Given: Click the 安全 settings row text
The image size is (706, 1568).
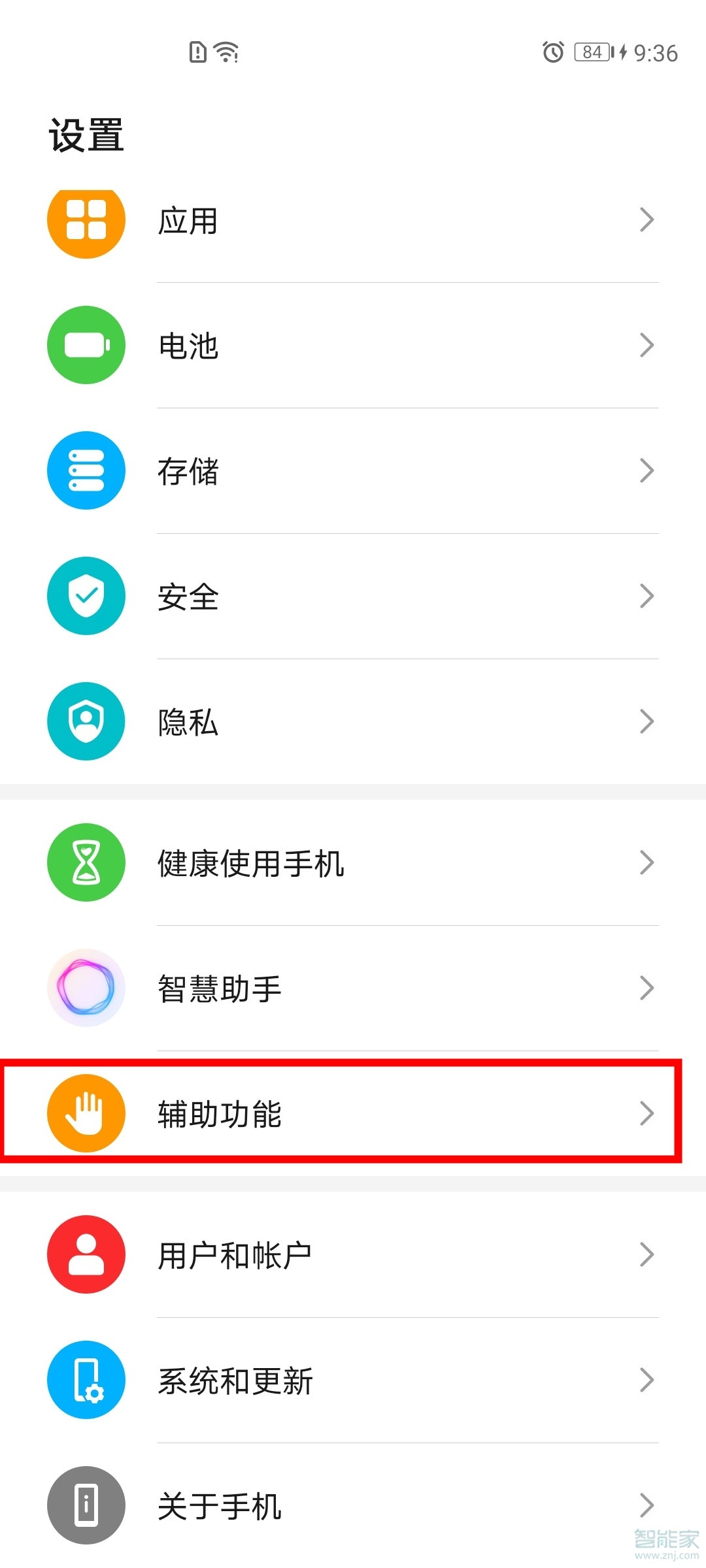Looking at the screenshot, I should (188, 596).
